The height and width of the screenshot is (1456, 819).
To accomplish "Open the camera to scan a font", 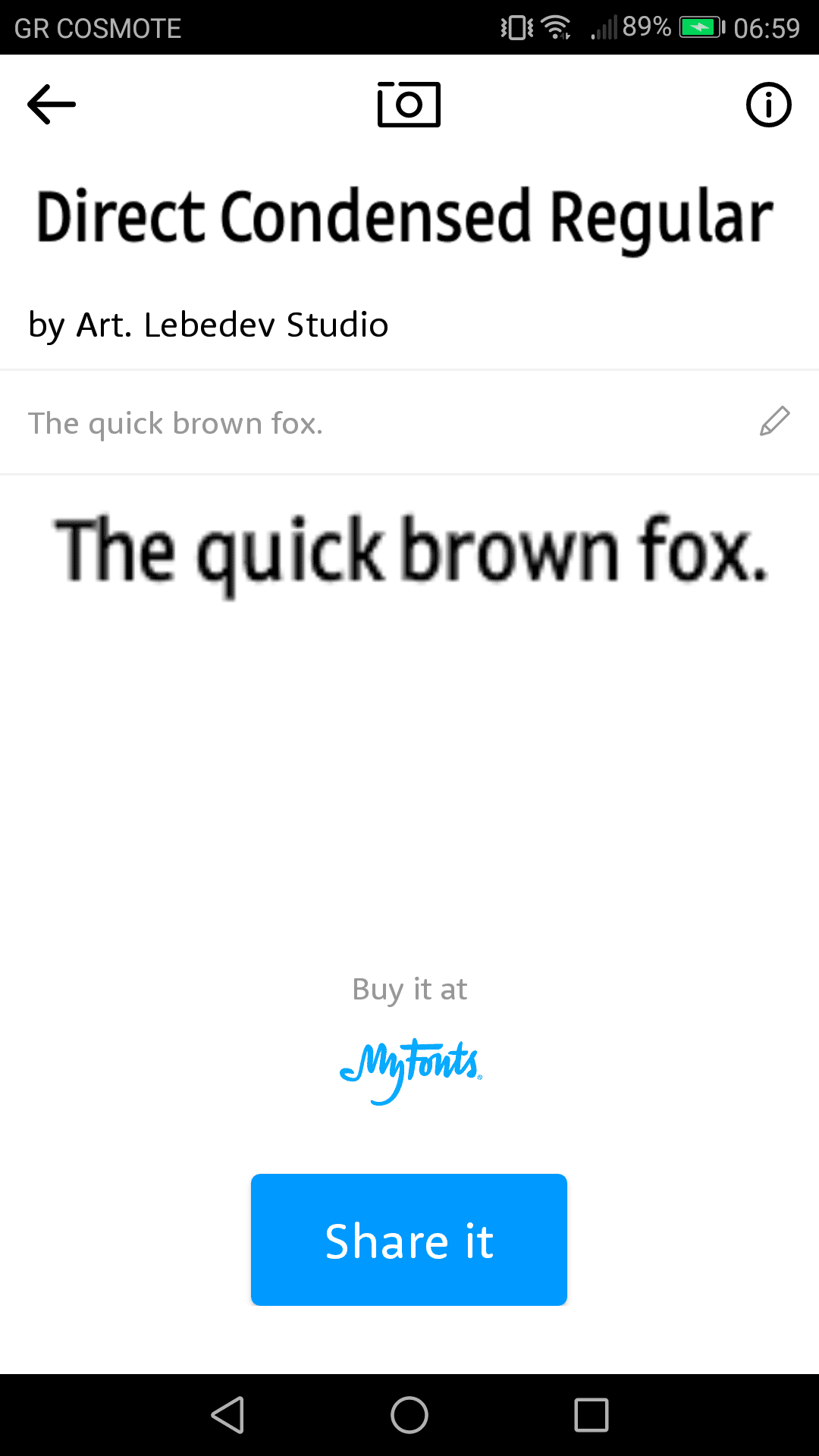I will [409, 104].
